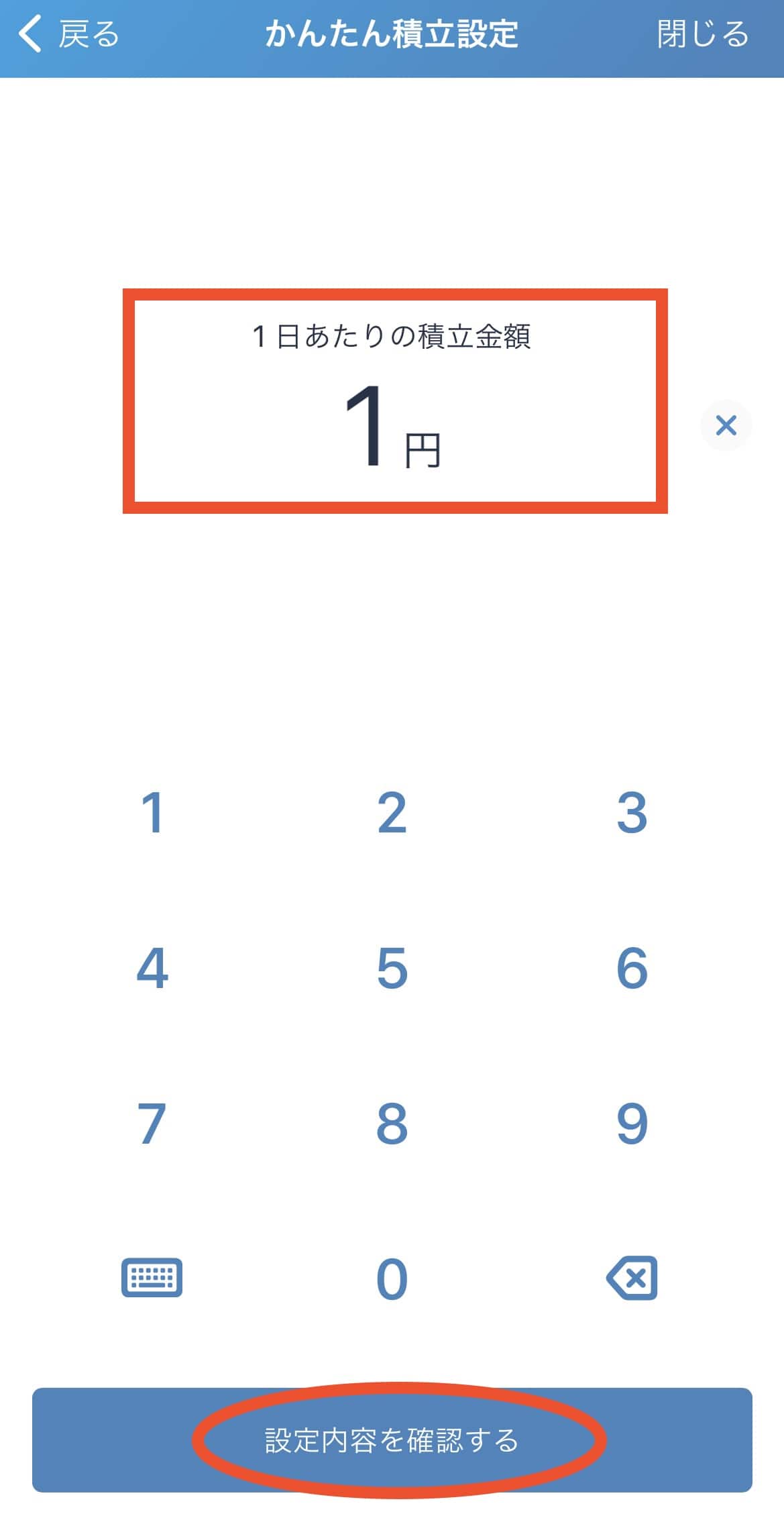
Task: Enter digit 9 on the keypad
Action: coord(632,1124)
